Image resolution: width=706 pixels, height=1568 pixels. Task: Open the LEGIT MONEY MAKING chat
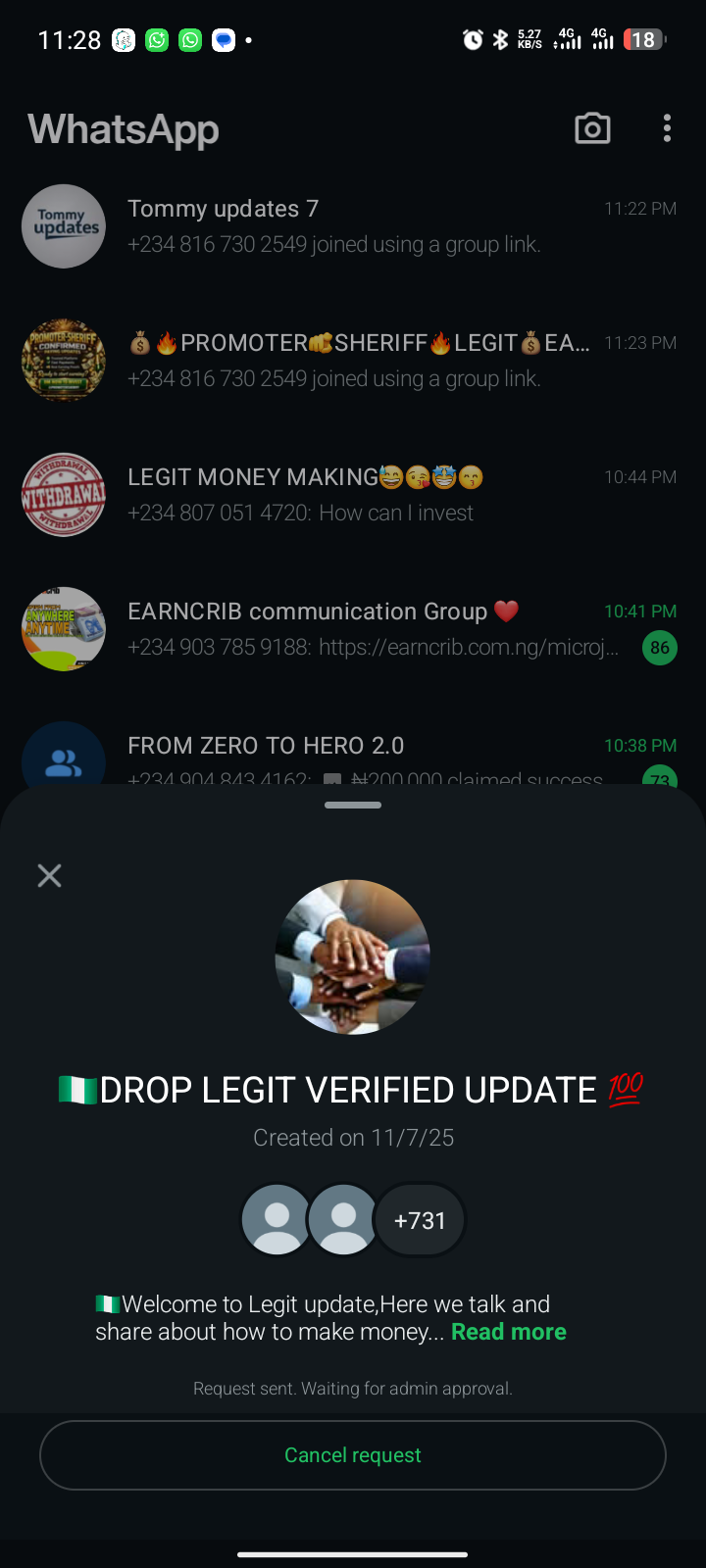353,495
